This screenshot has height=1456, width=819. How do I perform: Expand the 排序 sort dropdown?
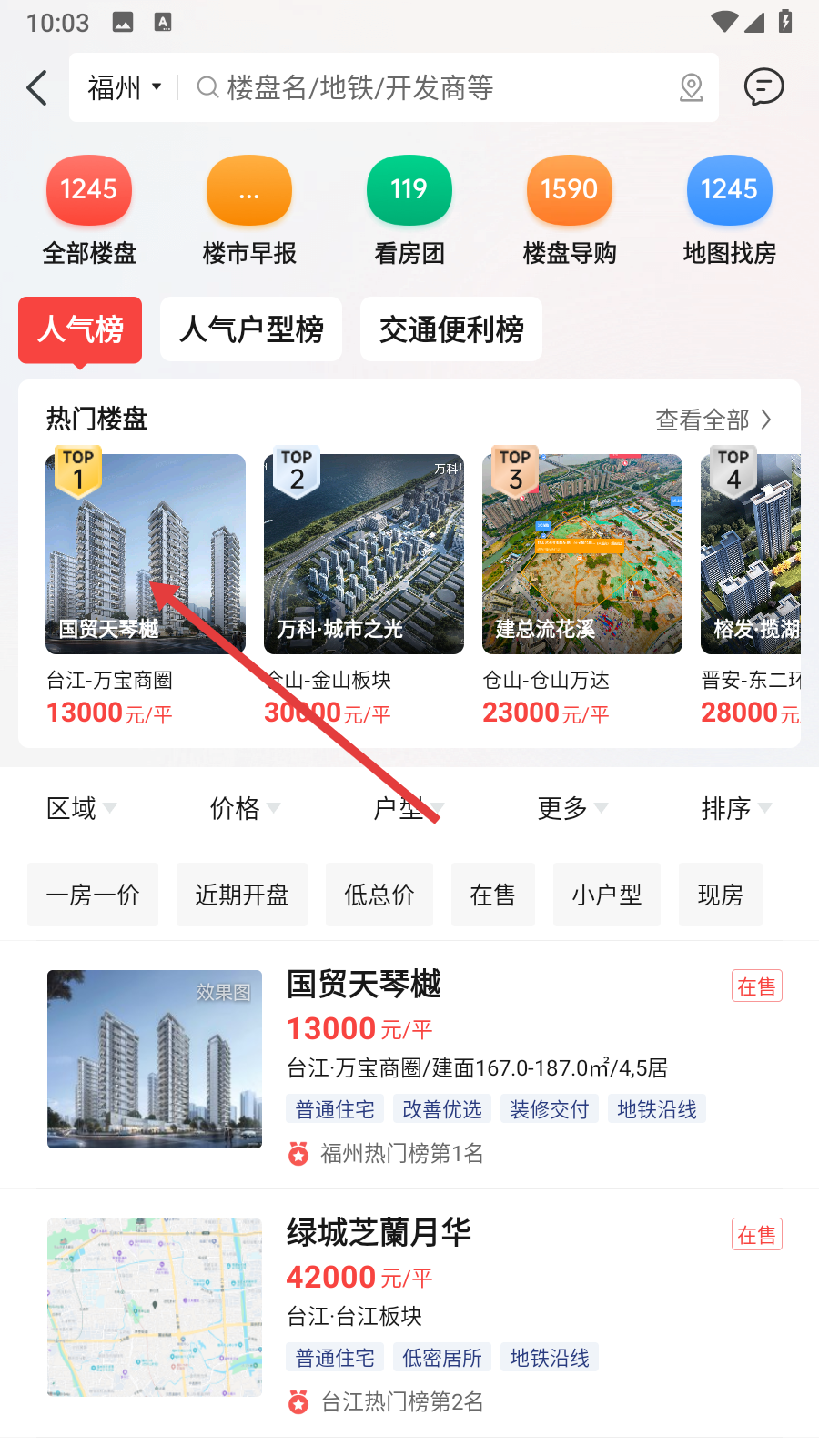[735, 807]
